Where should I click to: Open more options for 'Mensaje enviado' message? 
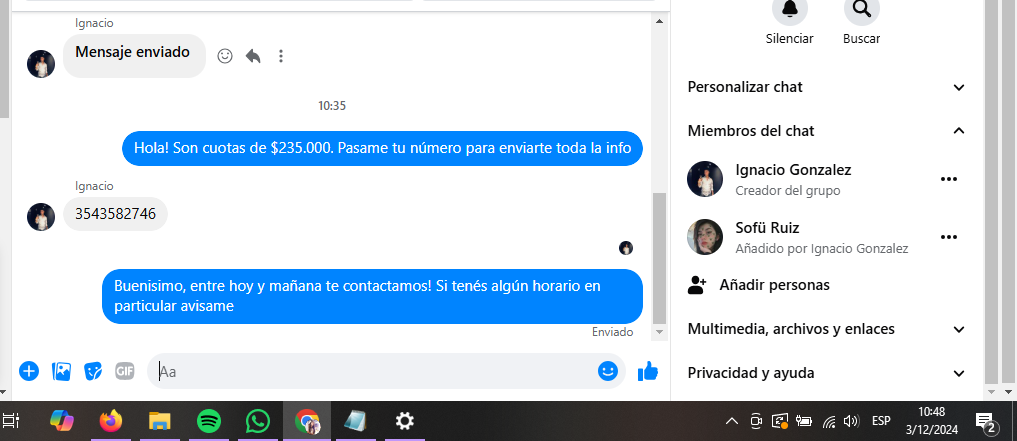click(x=281, y=56)
